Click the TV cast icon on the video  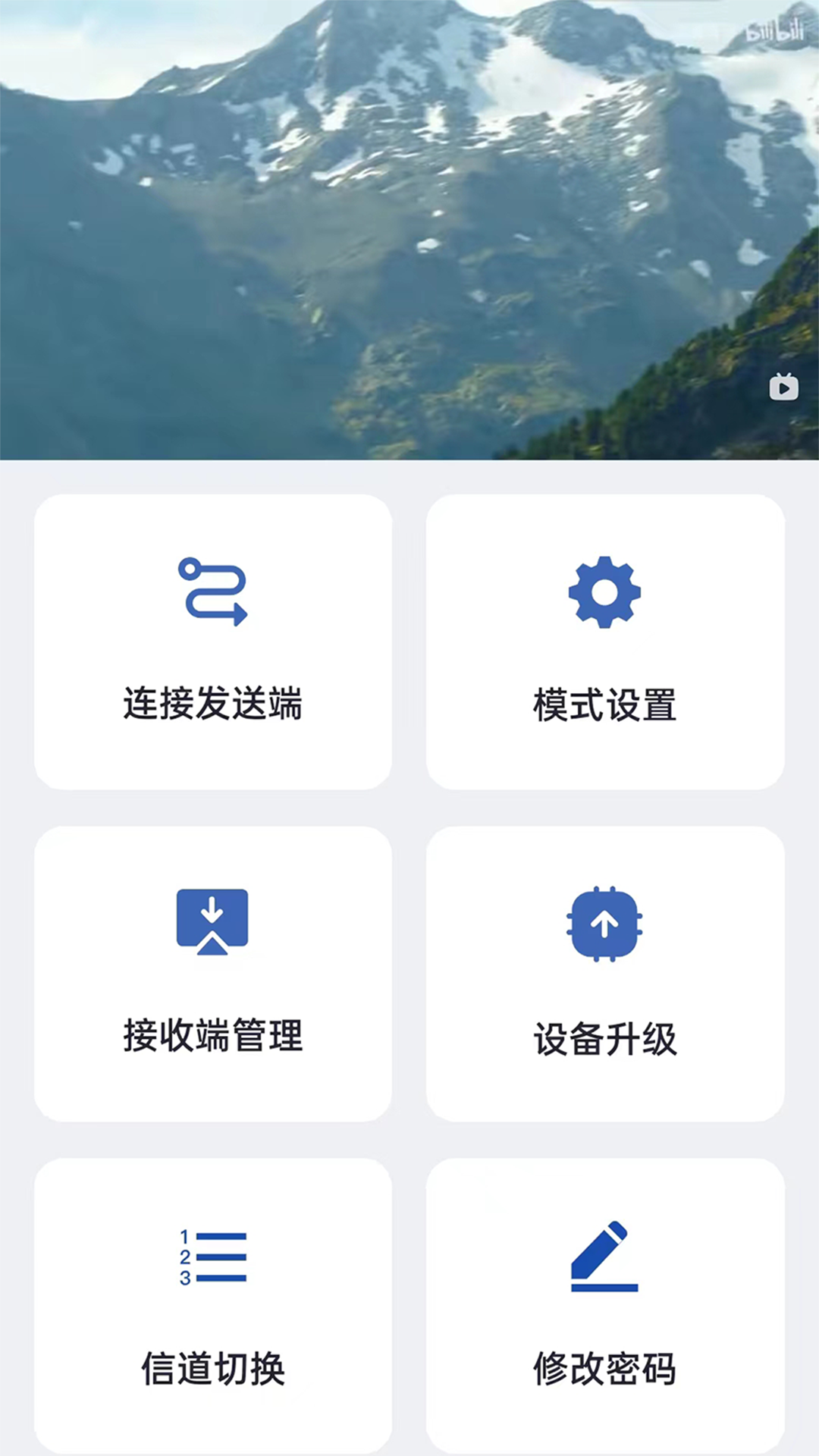click(783, 388)
